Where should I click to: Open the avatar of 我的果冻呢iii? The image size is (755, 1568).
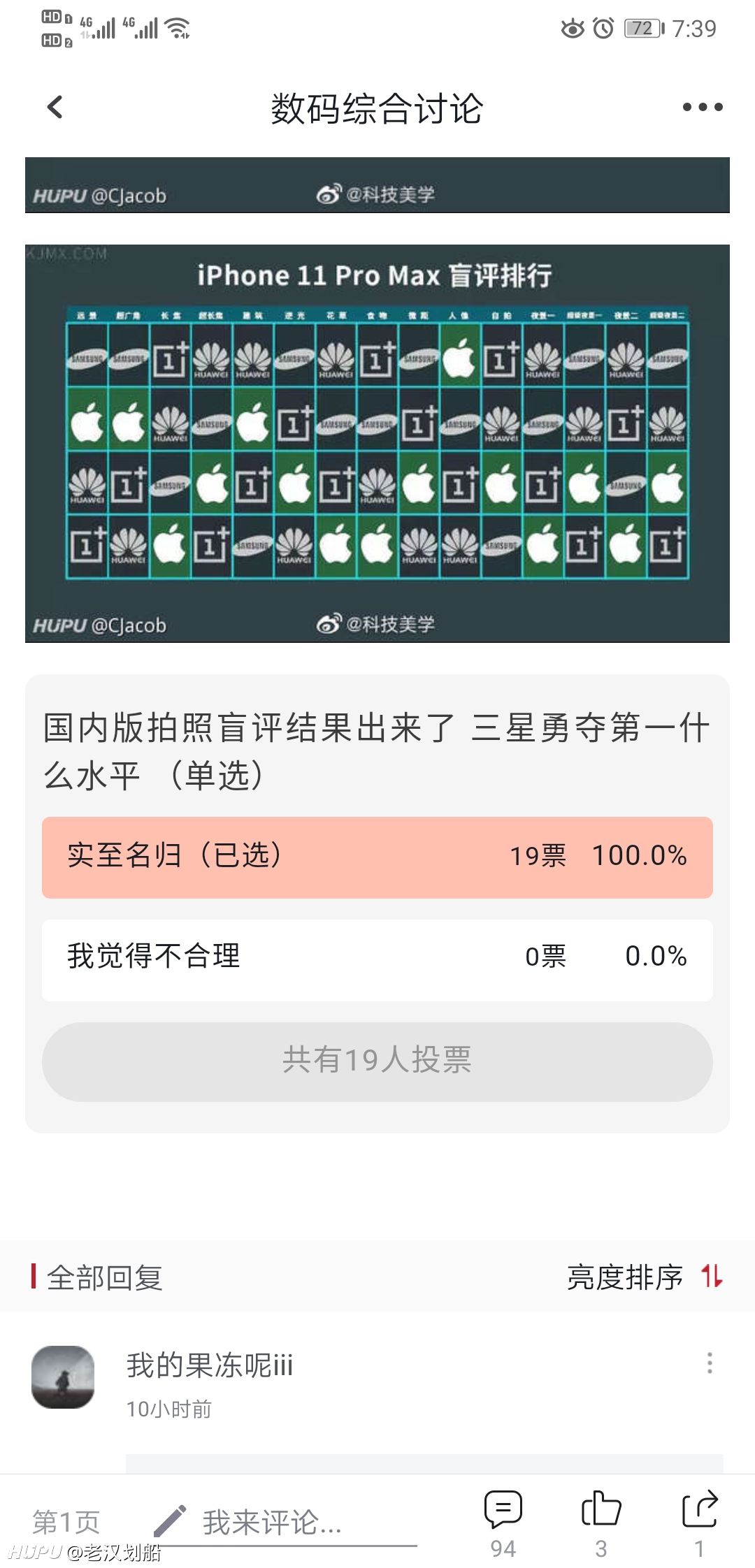point(63,1377)
